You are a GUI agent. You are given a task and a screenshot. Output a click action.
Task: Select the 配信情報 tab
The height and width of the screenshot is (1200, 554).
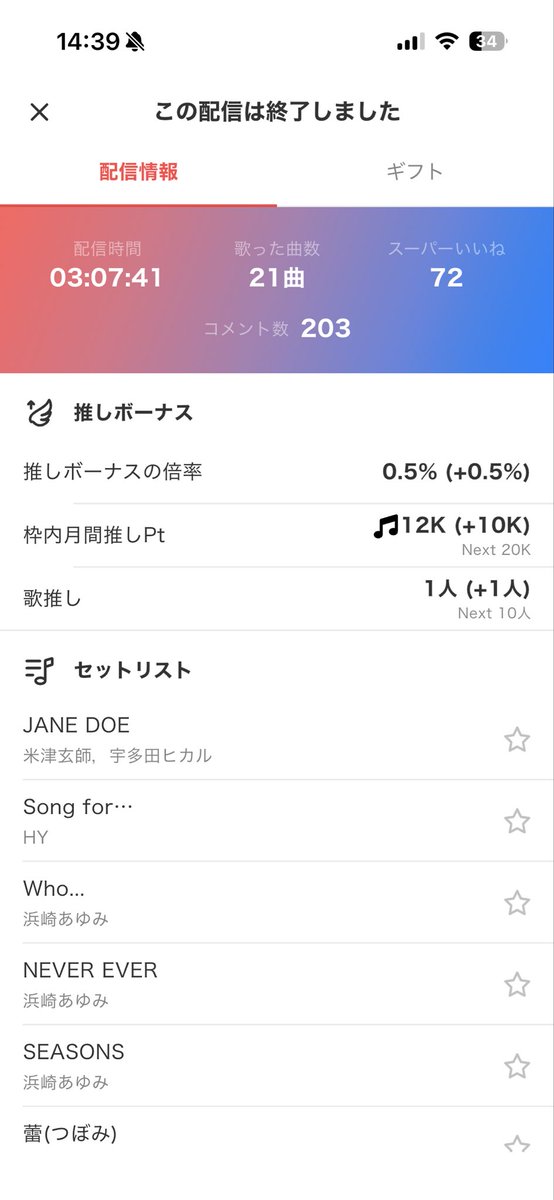pyautogui.click(x=138, y=171)
